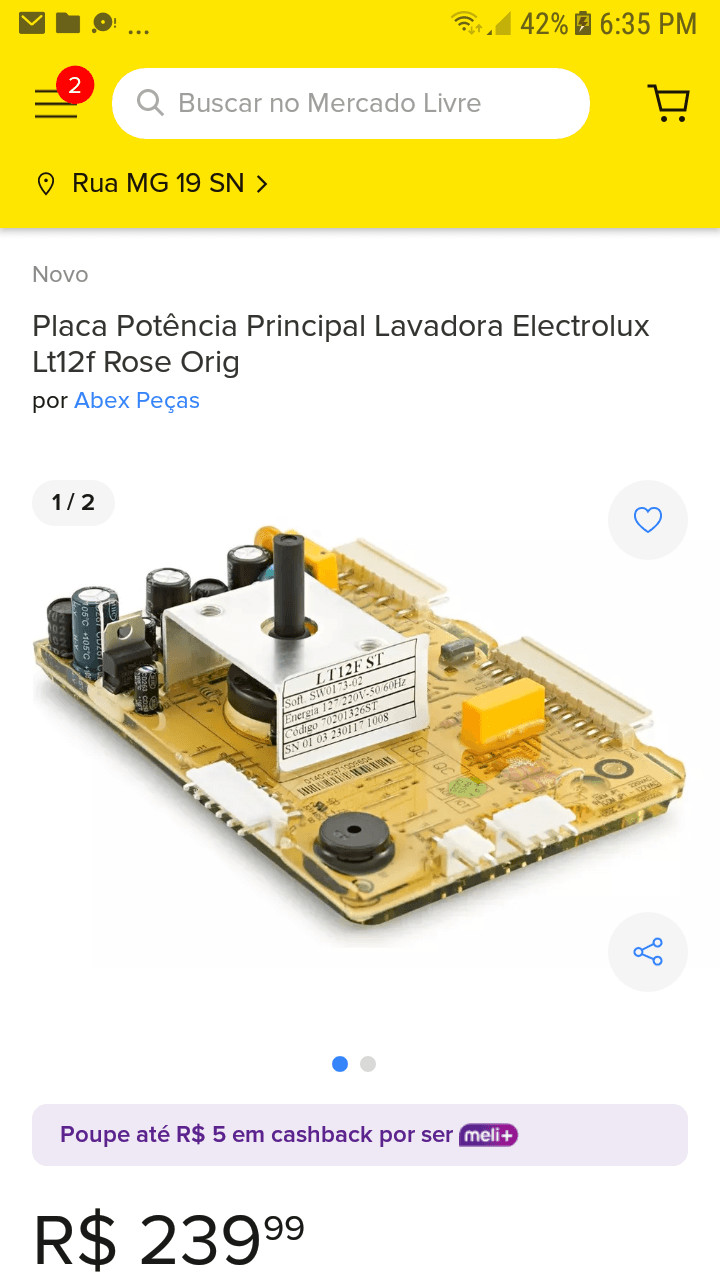Expand the delivery address Rua MG 19 SN
Viewport: 720px width, 1280px height.
[157, 183]
